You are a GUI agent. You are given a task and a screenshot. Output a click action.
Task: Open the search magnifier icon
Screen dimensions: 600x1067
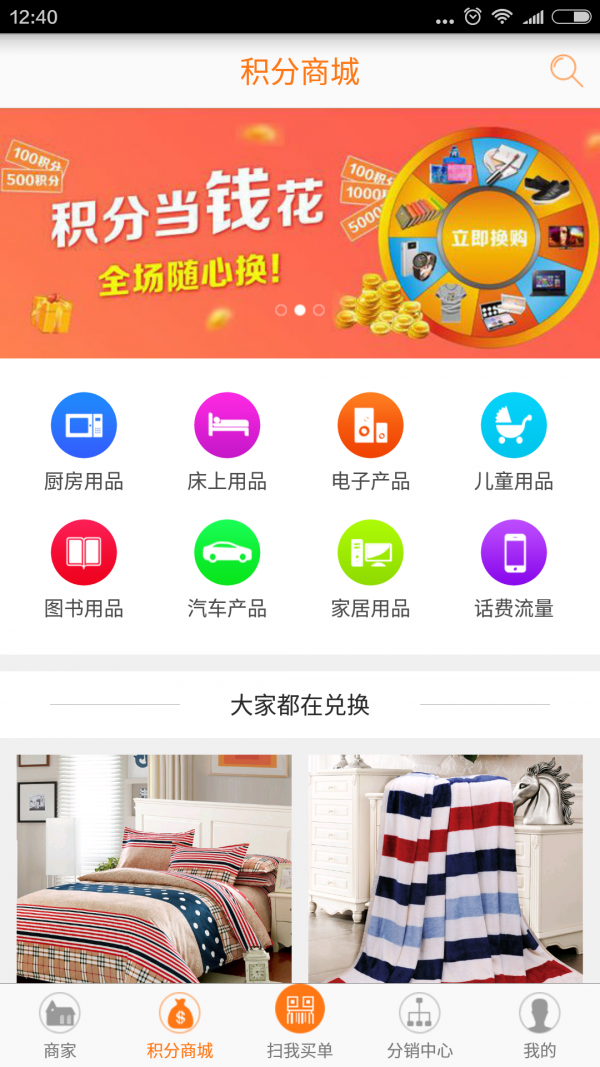[x=566, y=71]
